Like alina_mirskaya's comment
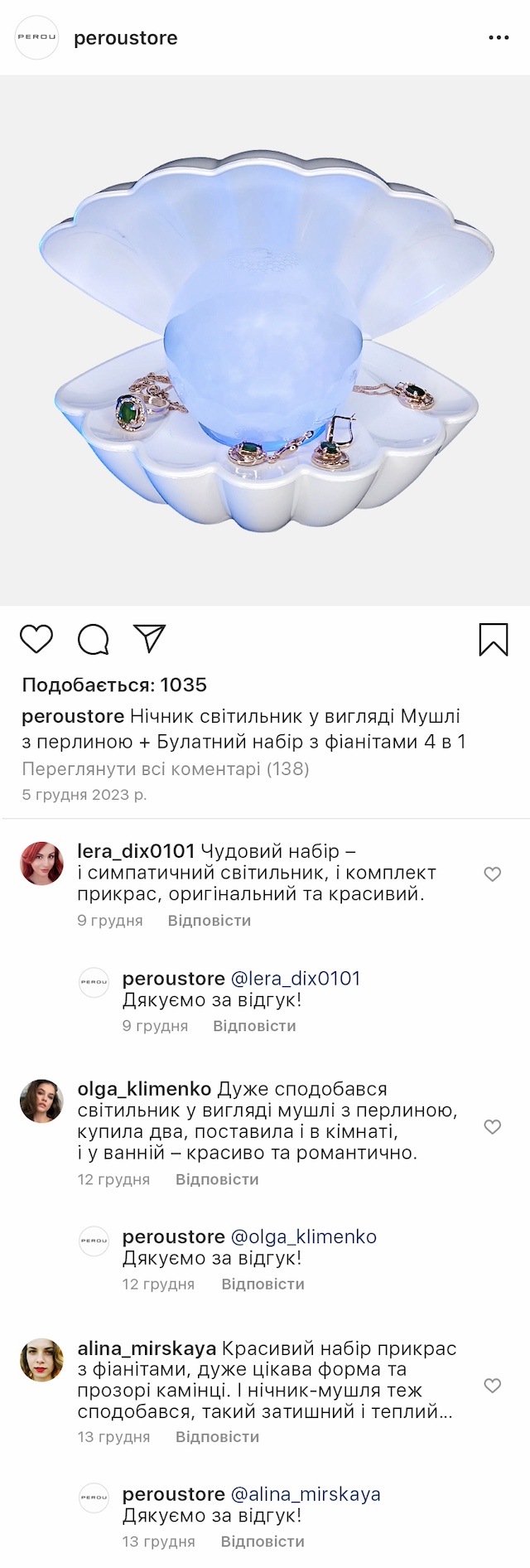Screen dimensions: 530x1568 (493, 1386)
